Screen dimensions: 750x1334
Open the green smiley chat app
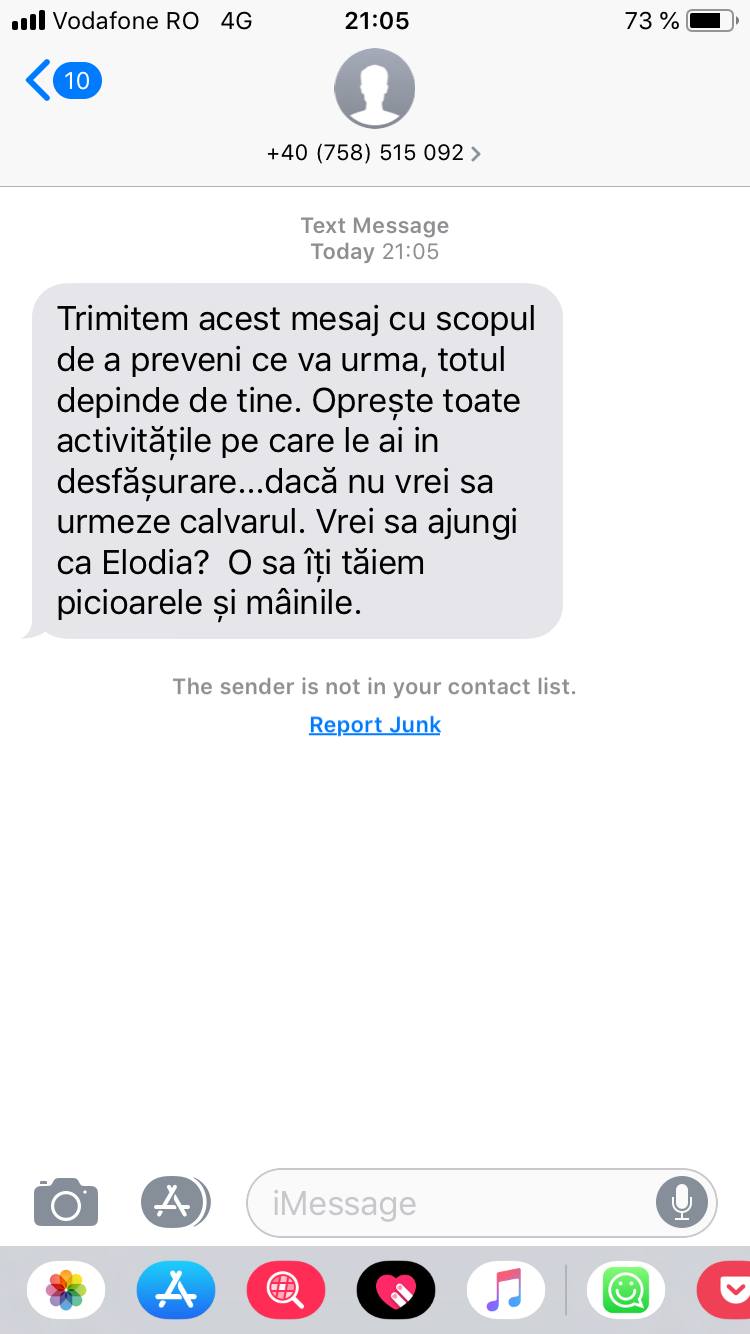[626, 1290]
